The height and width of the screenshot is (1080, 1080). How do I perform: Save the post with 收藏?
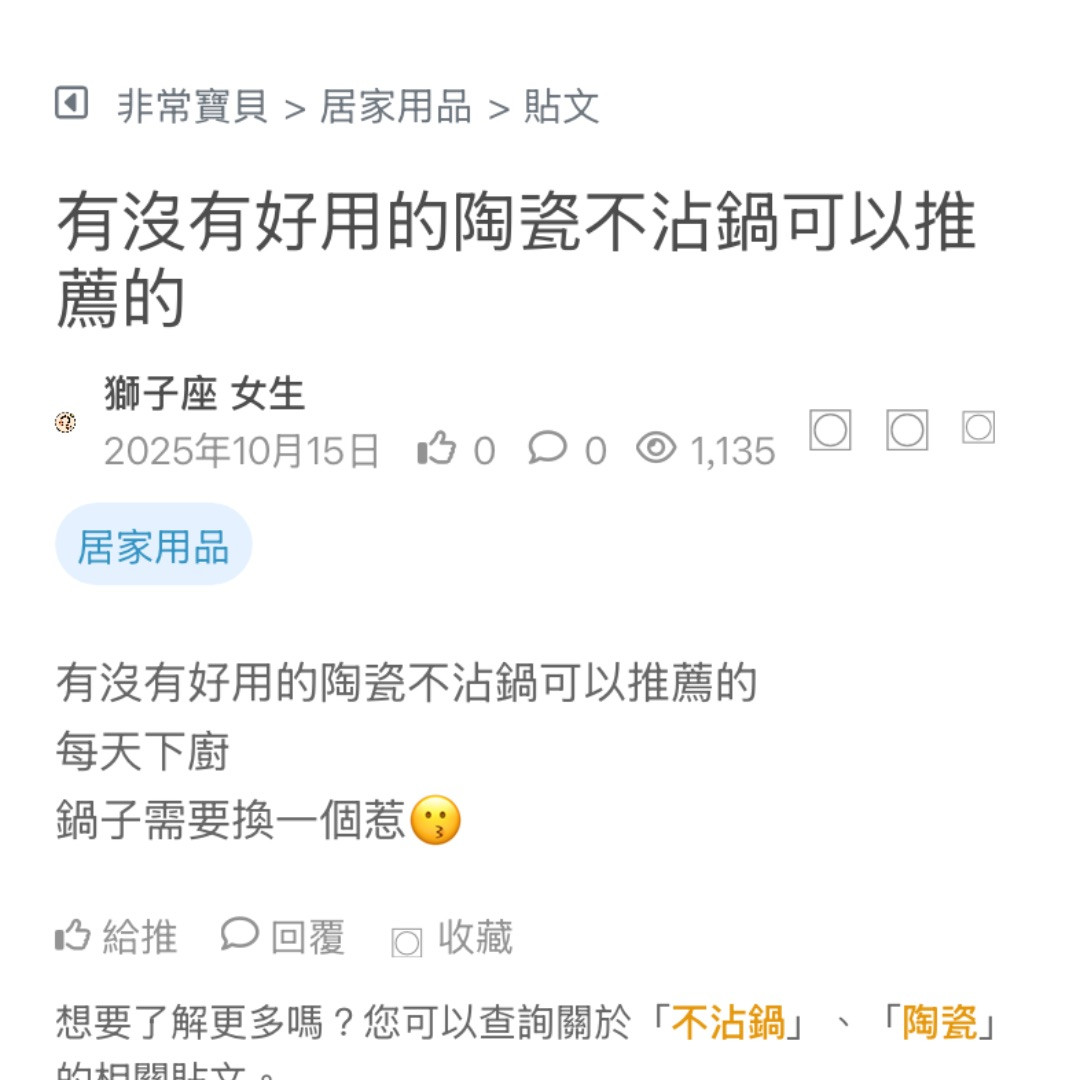[x=452, y=938]
